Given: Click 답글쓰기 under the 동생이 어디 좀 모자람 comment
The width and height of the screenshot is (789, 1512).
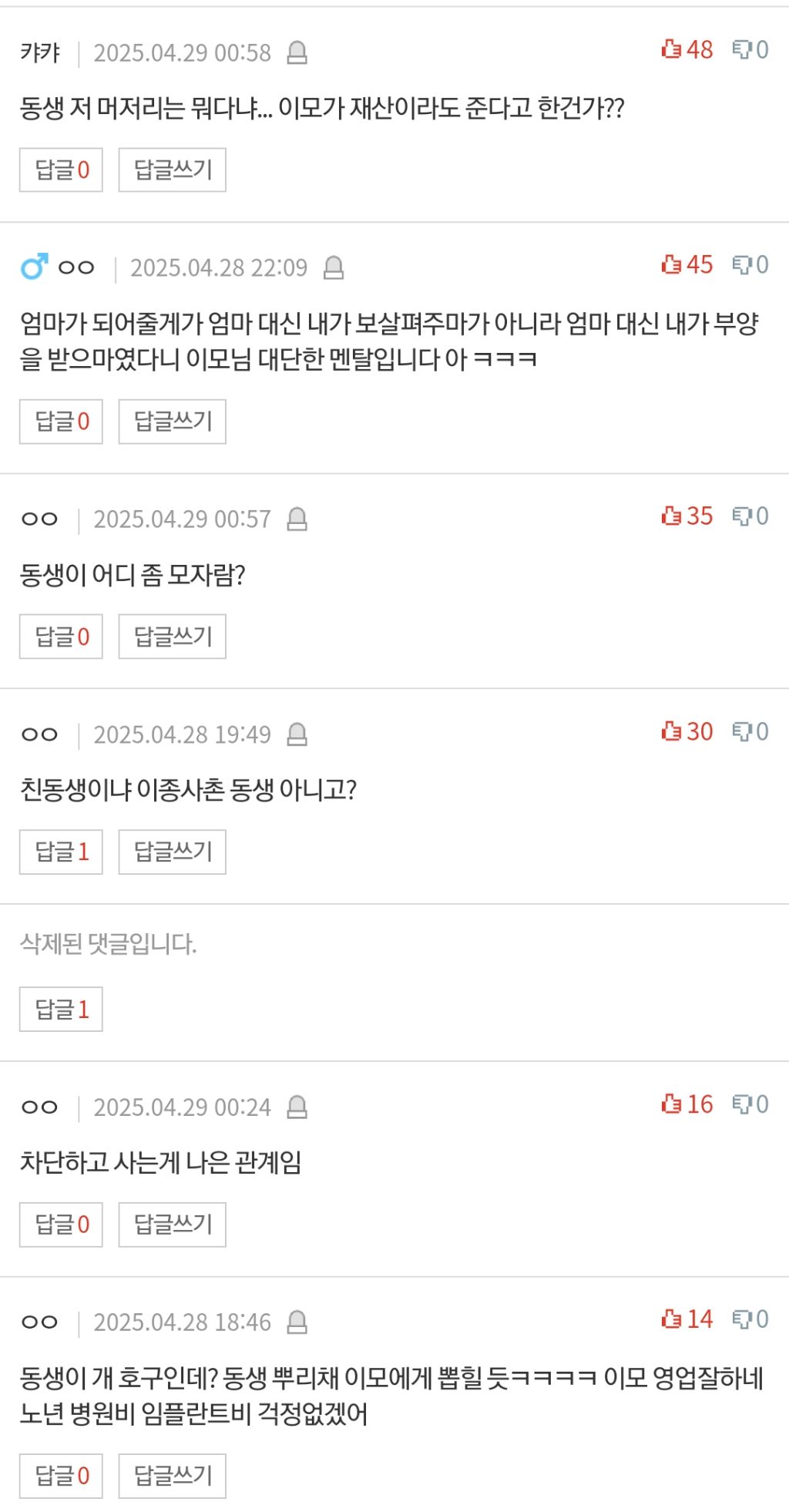Looking at the screenshot, I should click(x=170, y=636).
